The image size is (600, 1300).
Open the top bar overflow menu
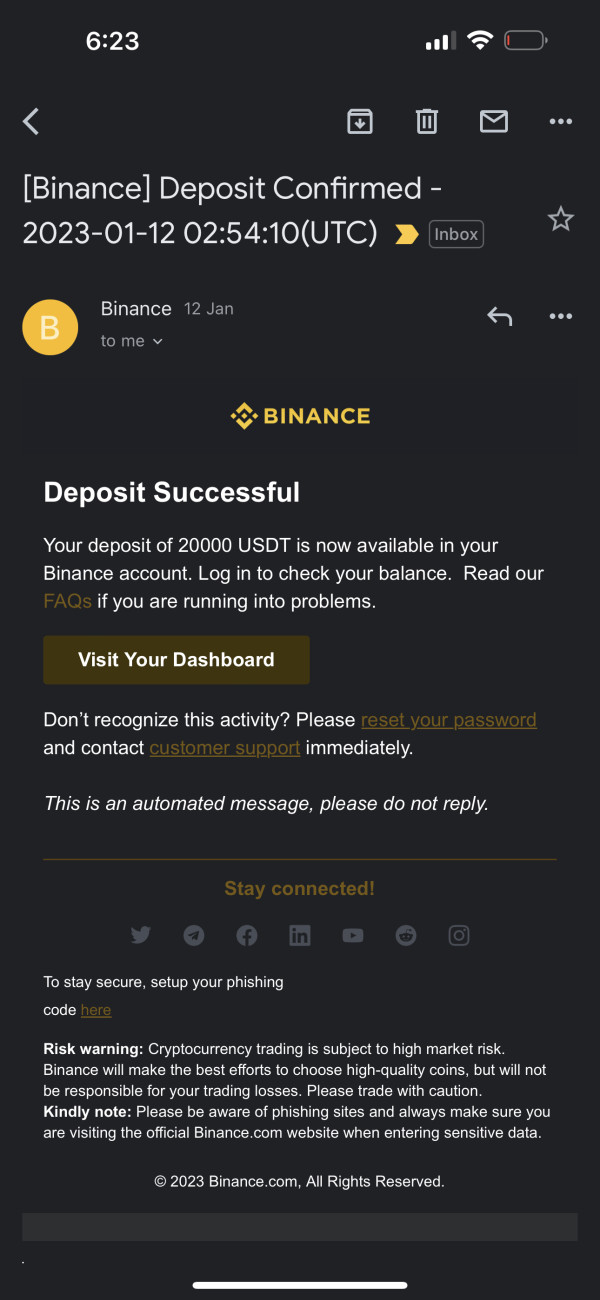coord(561,122)
